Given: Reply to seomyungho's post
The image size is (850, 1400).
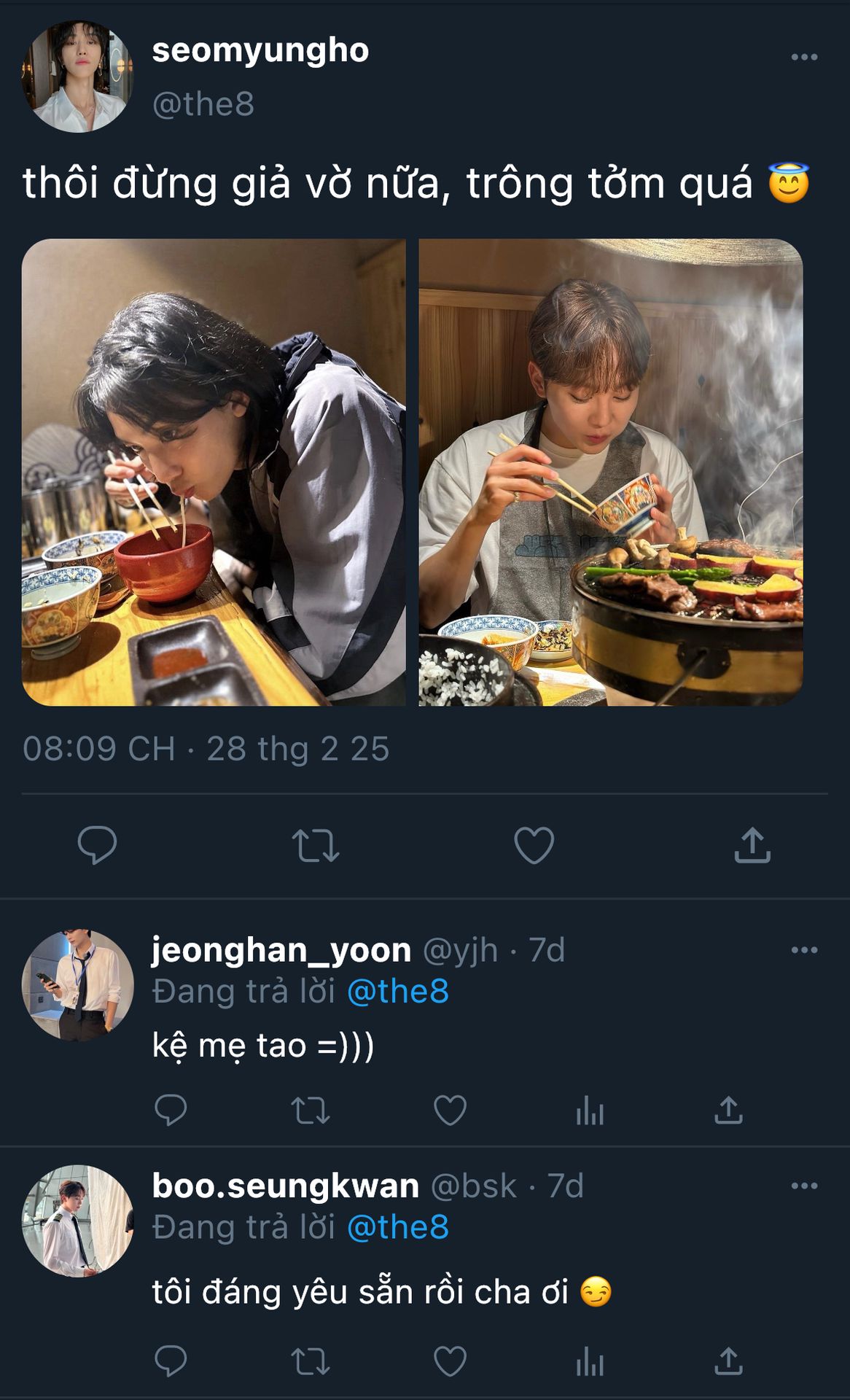Looking at the screenshot, I should [x=97, y=845].
